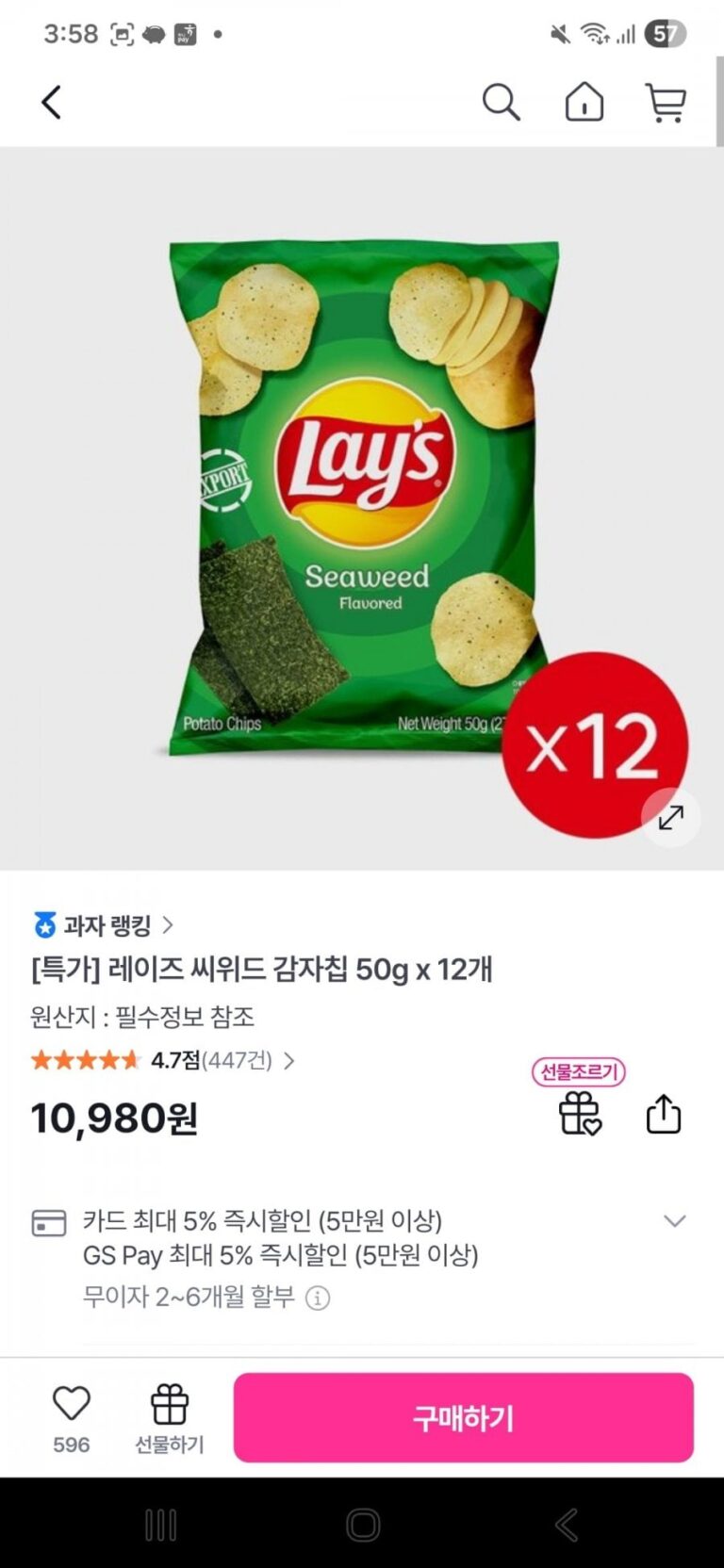
Task: Expand the product image to full screen
Action: click(x=670, y=817)
